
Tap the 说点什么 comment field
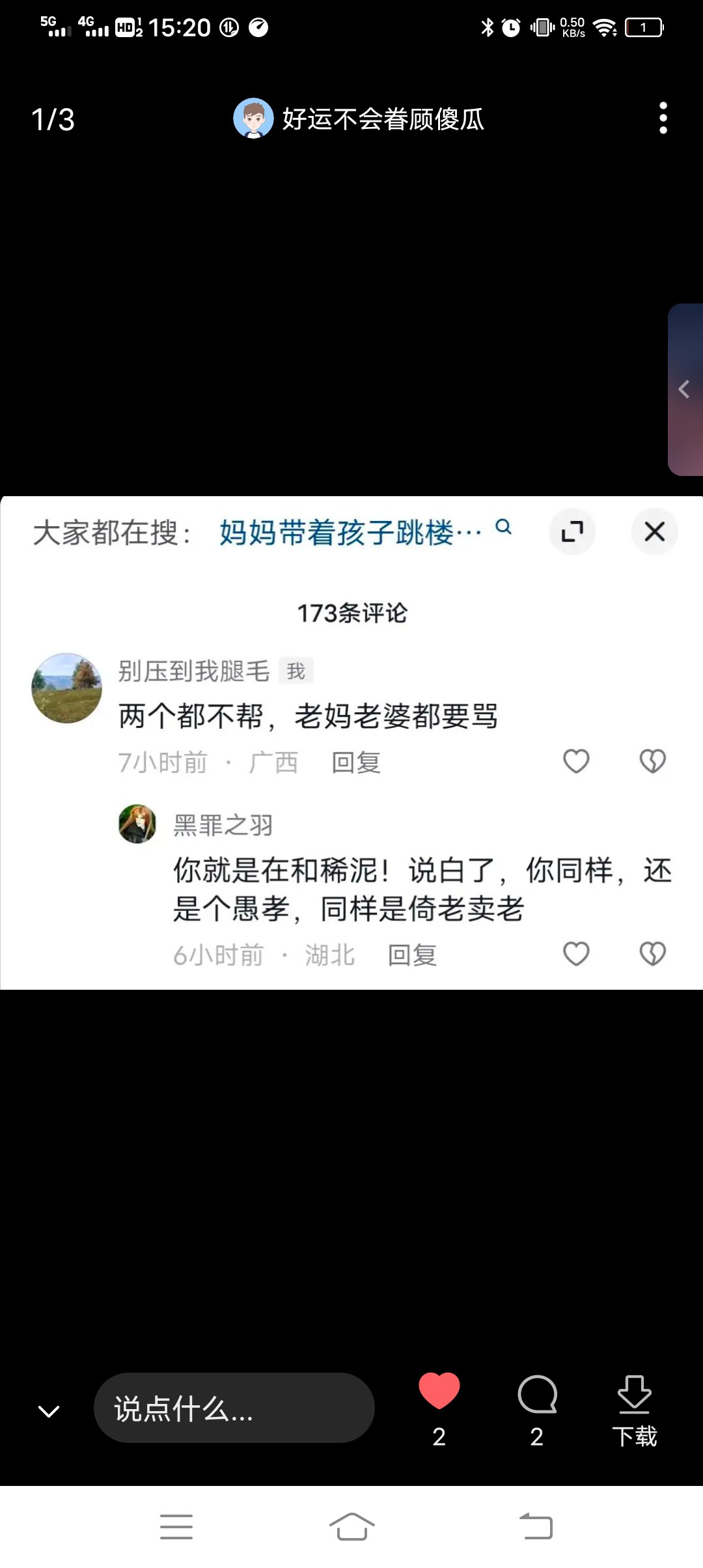[x=234, y=1408]
